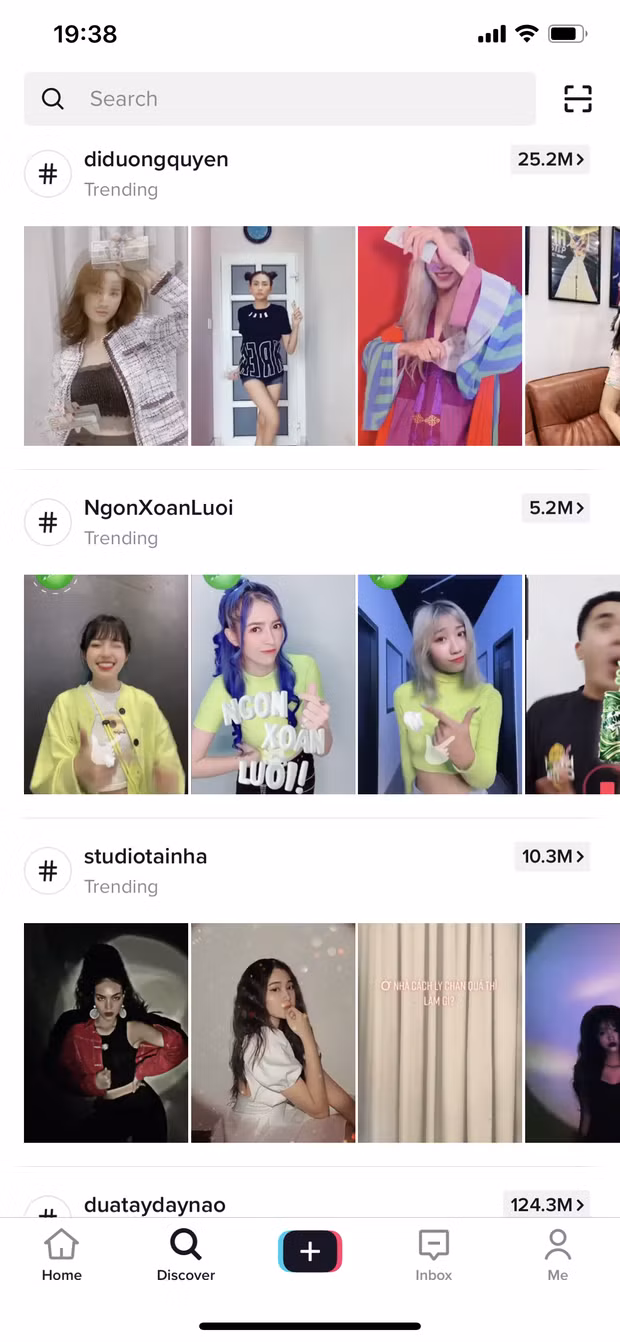The height and width of the screenshot is (1342, 620).
Task: Play the studiotainha video with red jacket
Action: 106,1033
